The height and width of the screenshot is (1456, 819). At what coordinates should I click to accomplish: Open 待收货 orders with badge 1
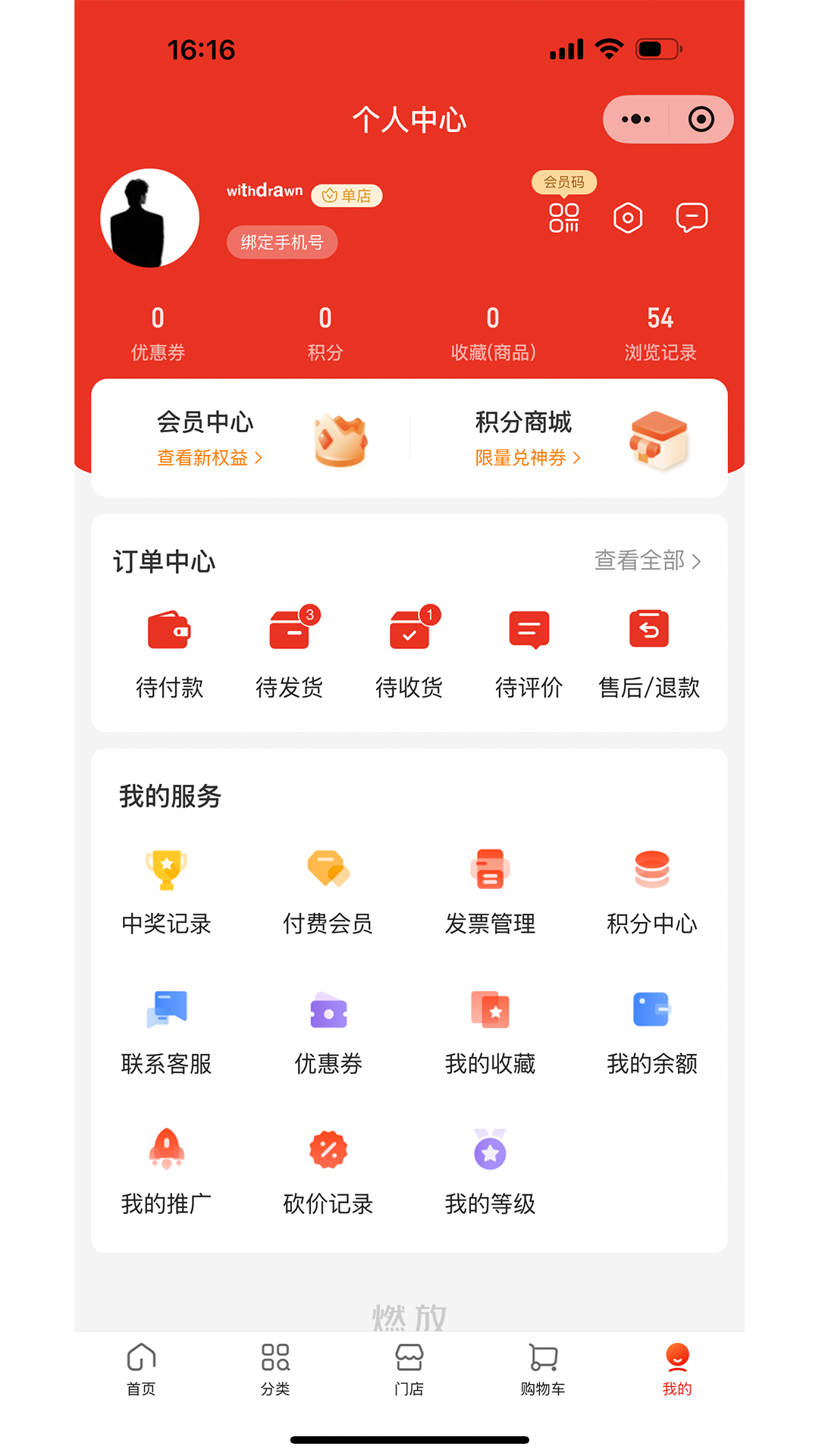(409, 630)
